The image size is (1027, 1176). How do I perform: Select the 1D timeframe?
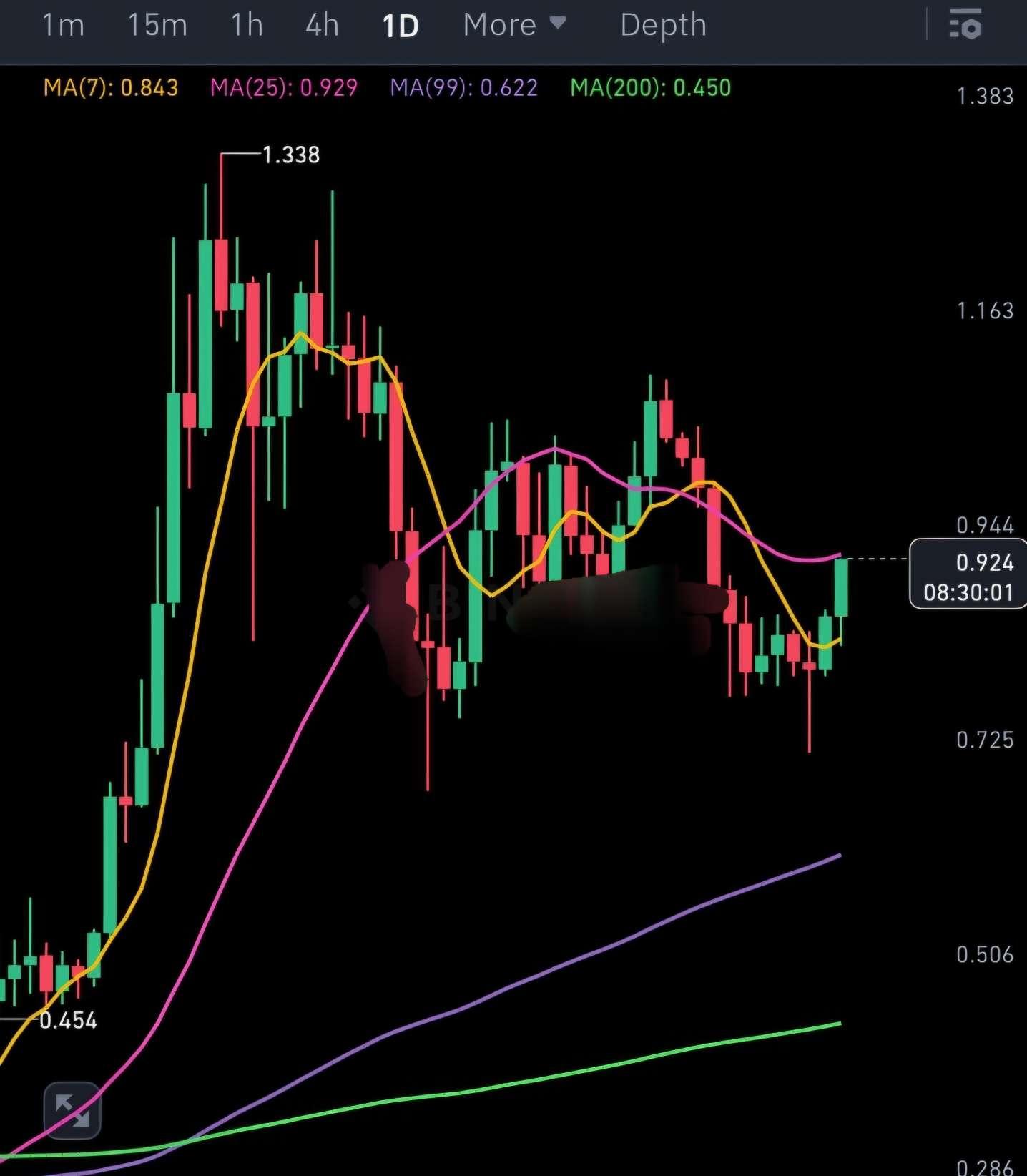pos(401,26)
